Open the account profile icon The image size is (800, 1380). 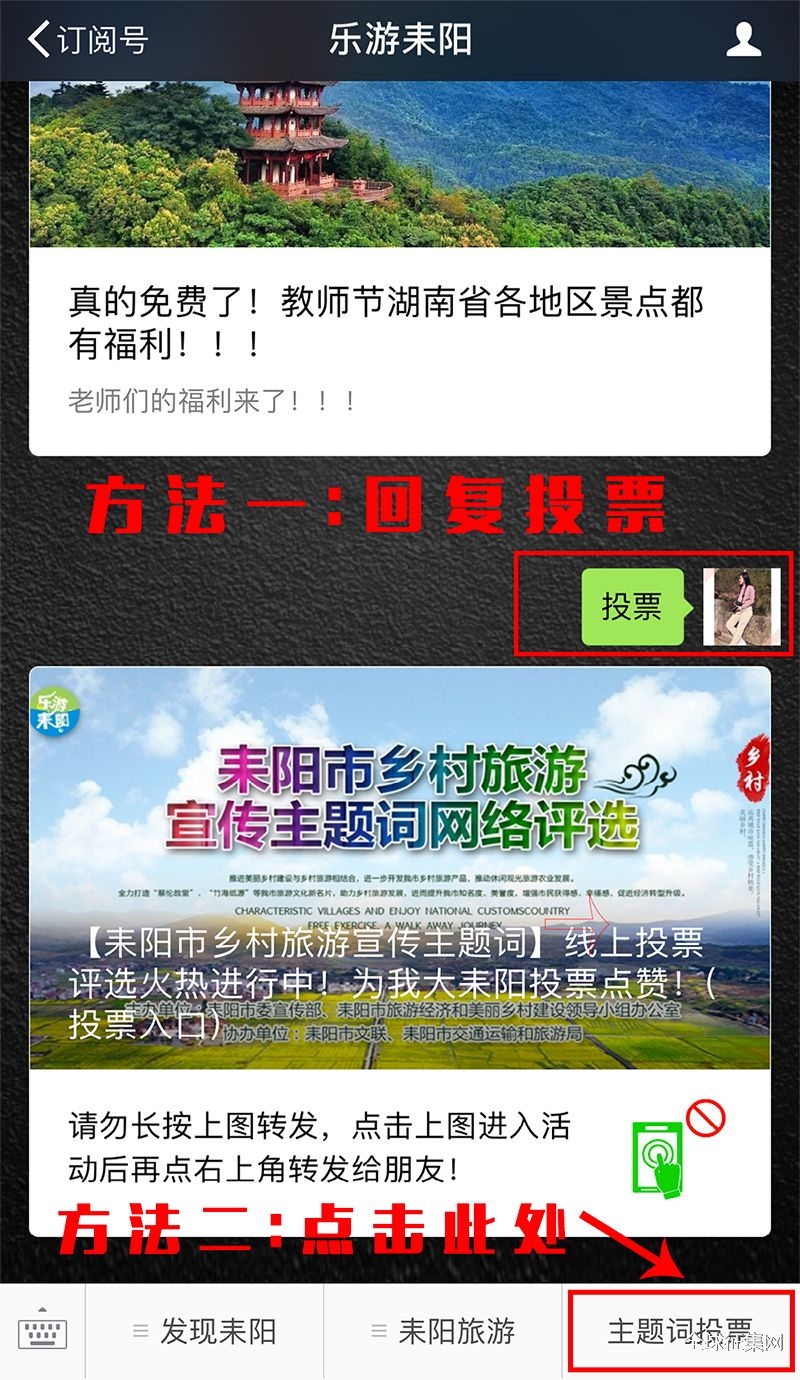click(743, 40)
